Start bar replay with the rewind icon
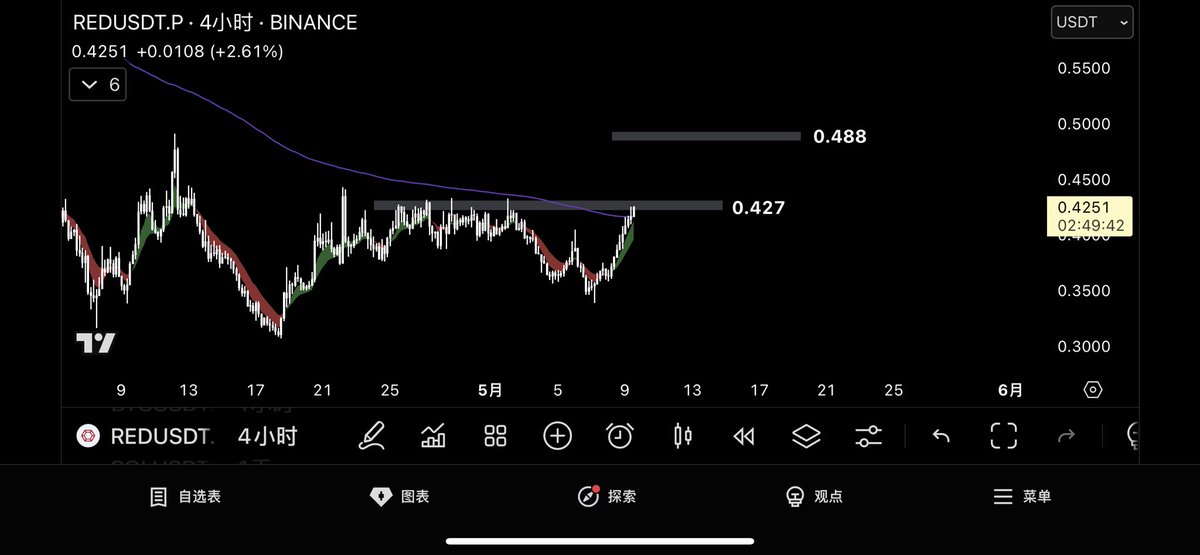Image resolution: width=1200 pixels, height=555 pixels. [744, 435]
